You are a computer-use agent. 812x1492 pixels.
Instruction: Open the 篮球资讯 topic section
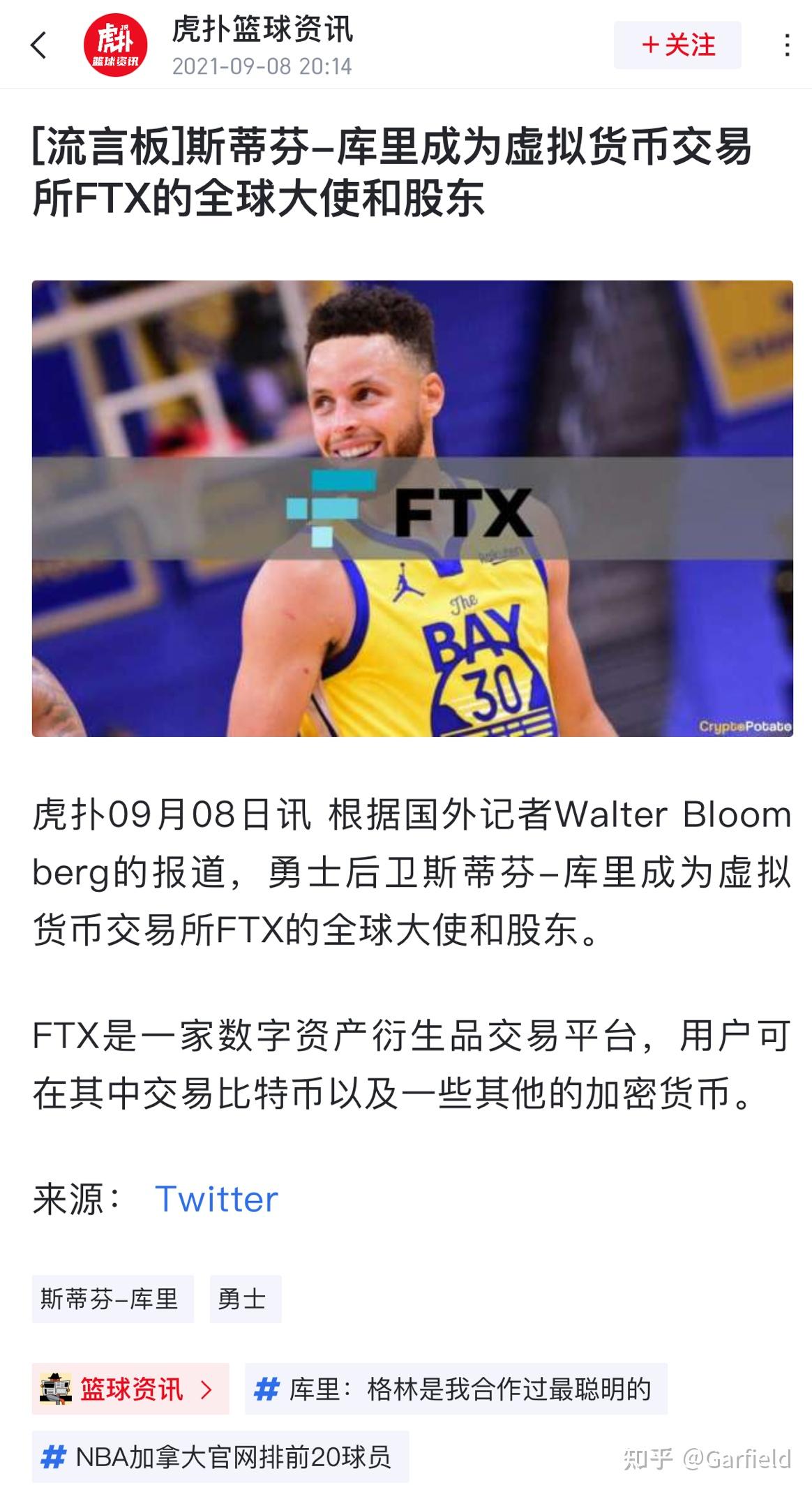pos(130,1389)
